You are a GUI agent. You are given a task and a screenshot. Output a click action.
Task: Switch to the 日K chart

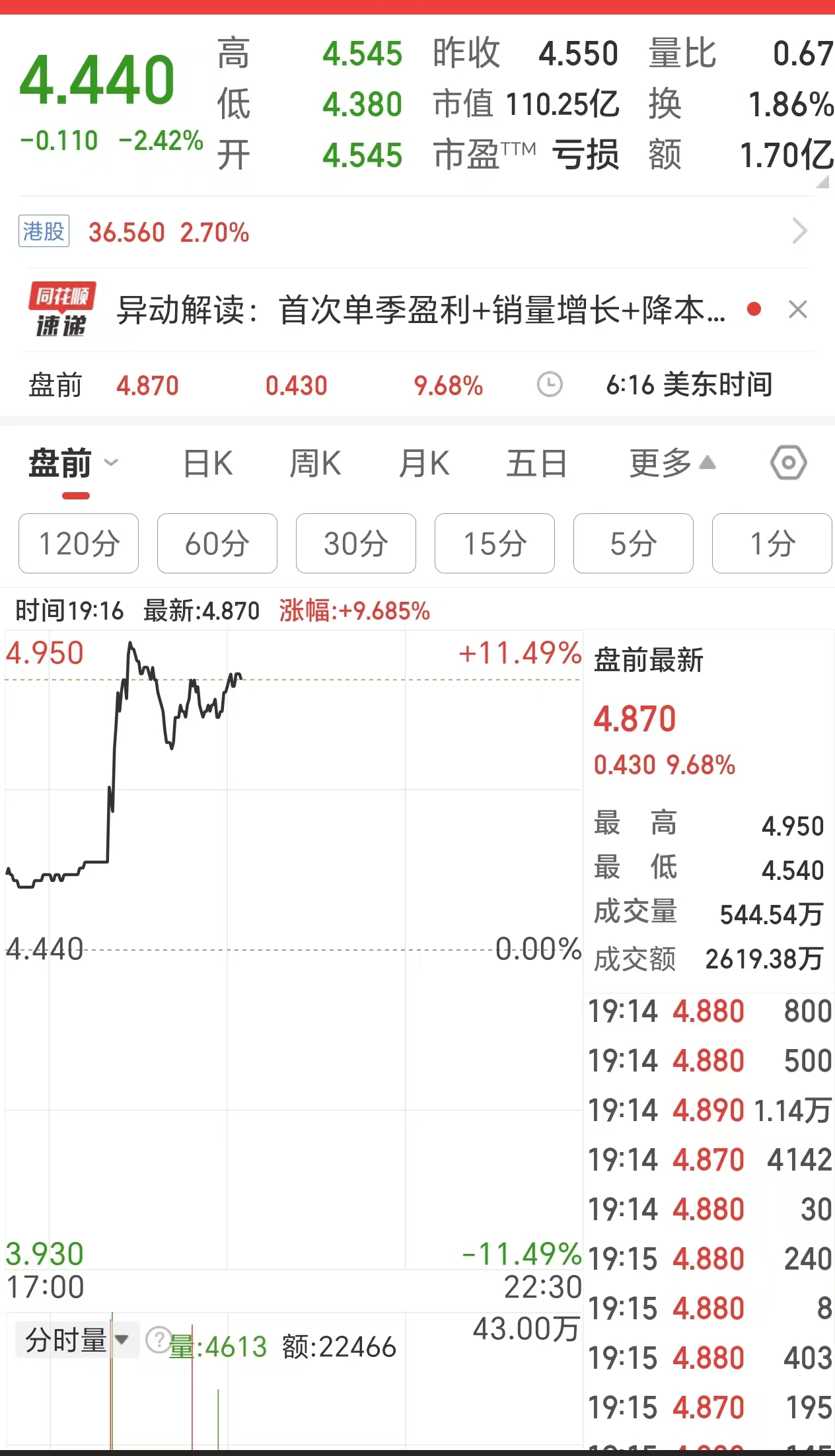pyautogui.click(x=207, y=463)
